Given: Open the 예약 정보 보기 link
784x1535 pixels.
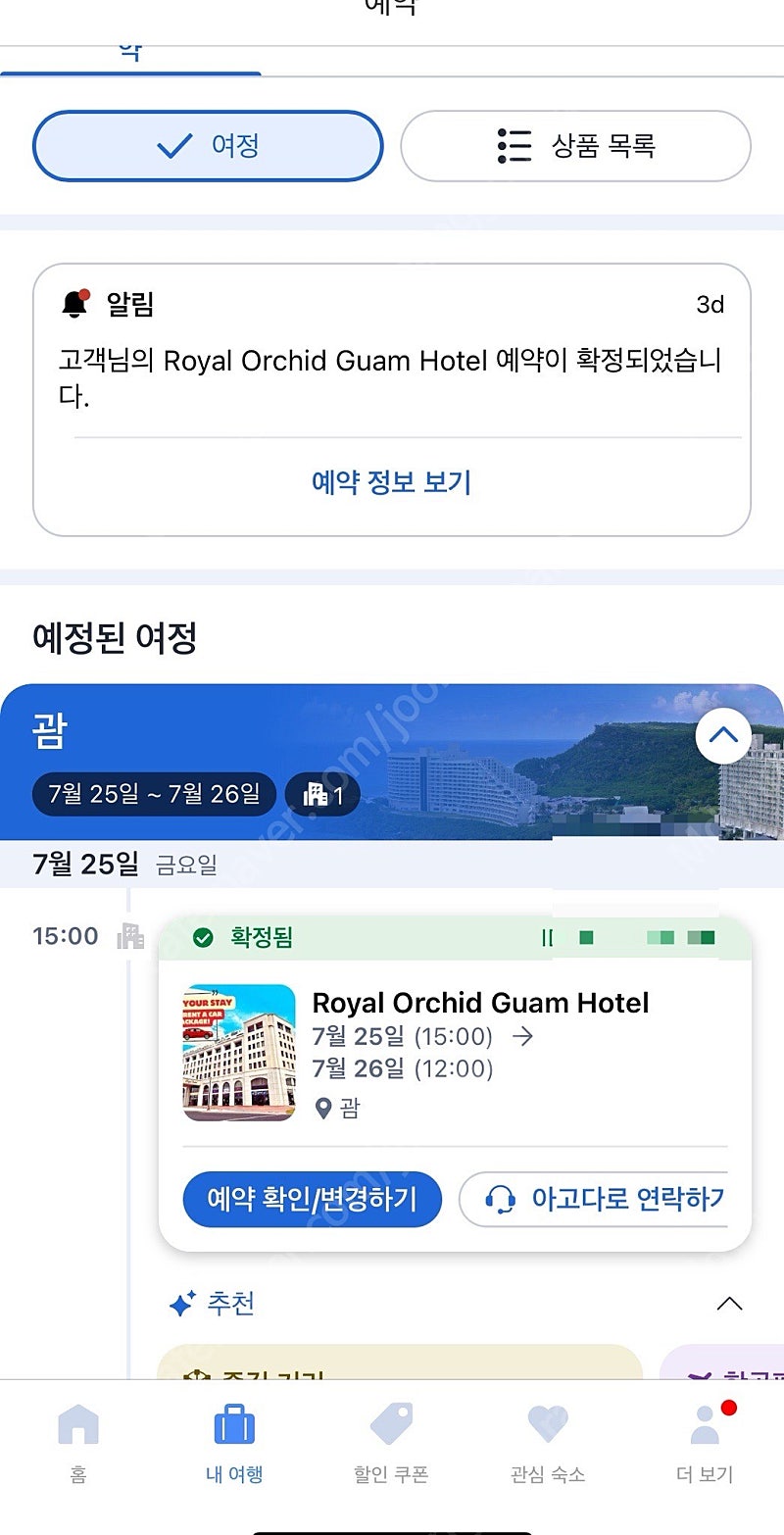Looking at the screenshot, I should click(x=392, y=482).
